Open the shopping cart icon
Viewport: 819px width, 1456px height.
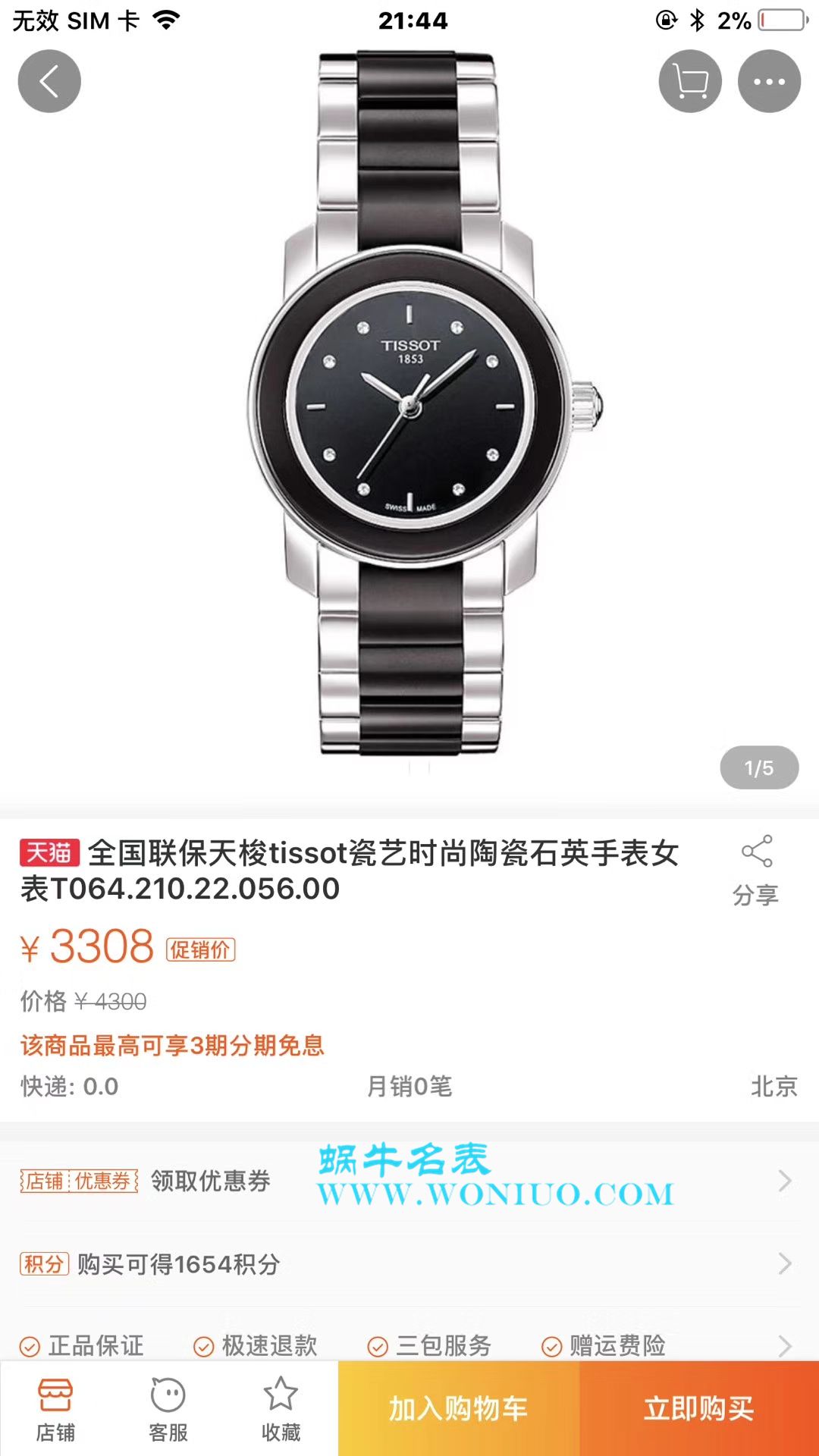689,80
